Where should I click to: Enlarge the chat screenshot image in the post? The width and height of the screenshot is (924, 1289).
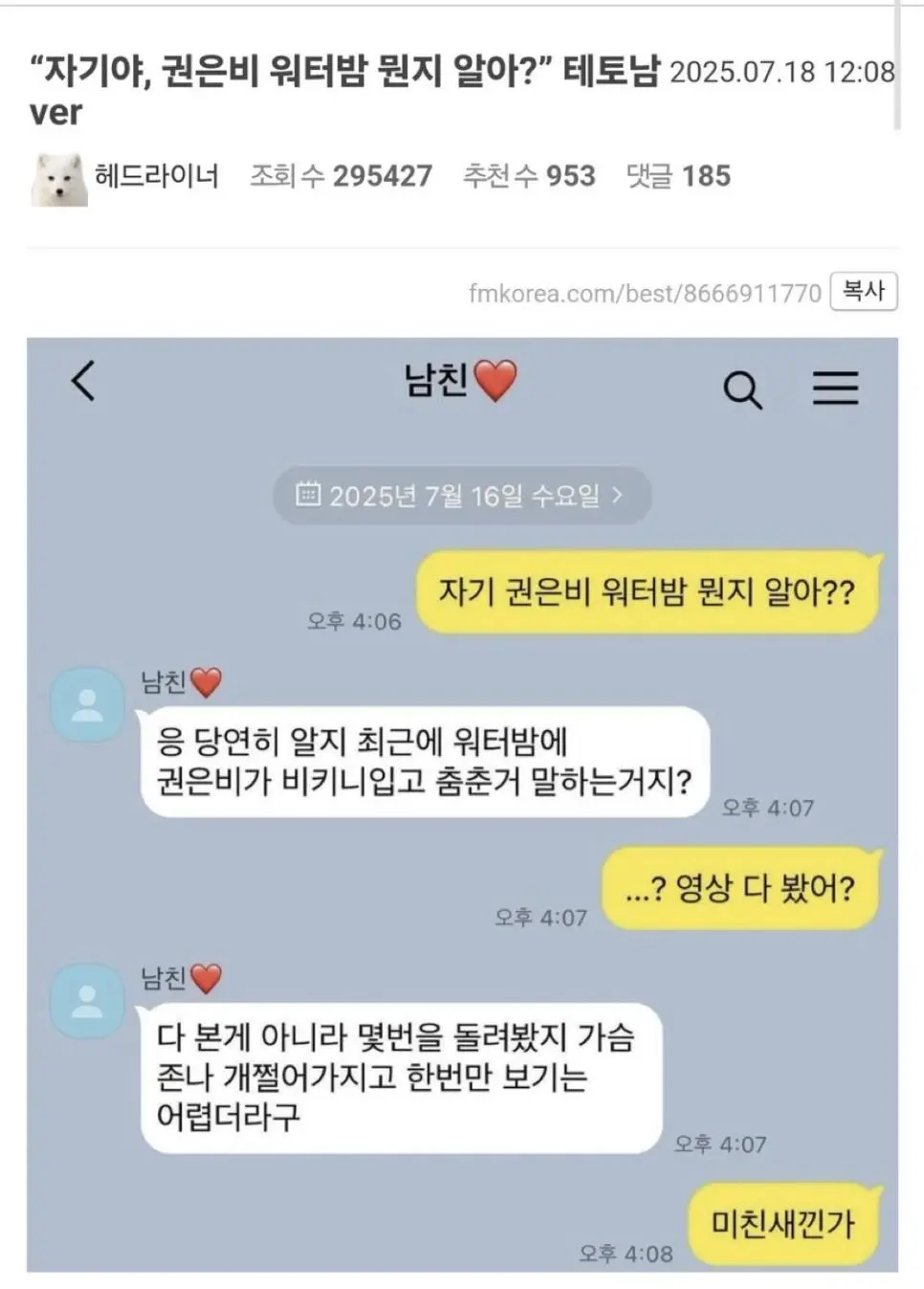coord(462,804)
